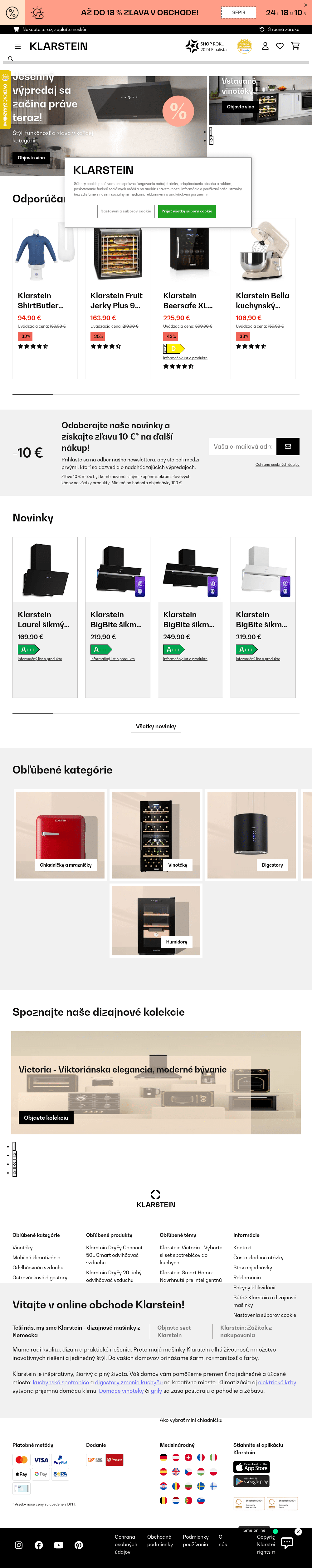Open the live chat bubble
Viewport: 312px width, 1568px height.
[x=287, y=1542]
